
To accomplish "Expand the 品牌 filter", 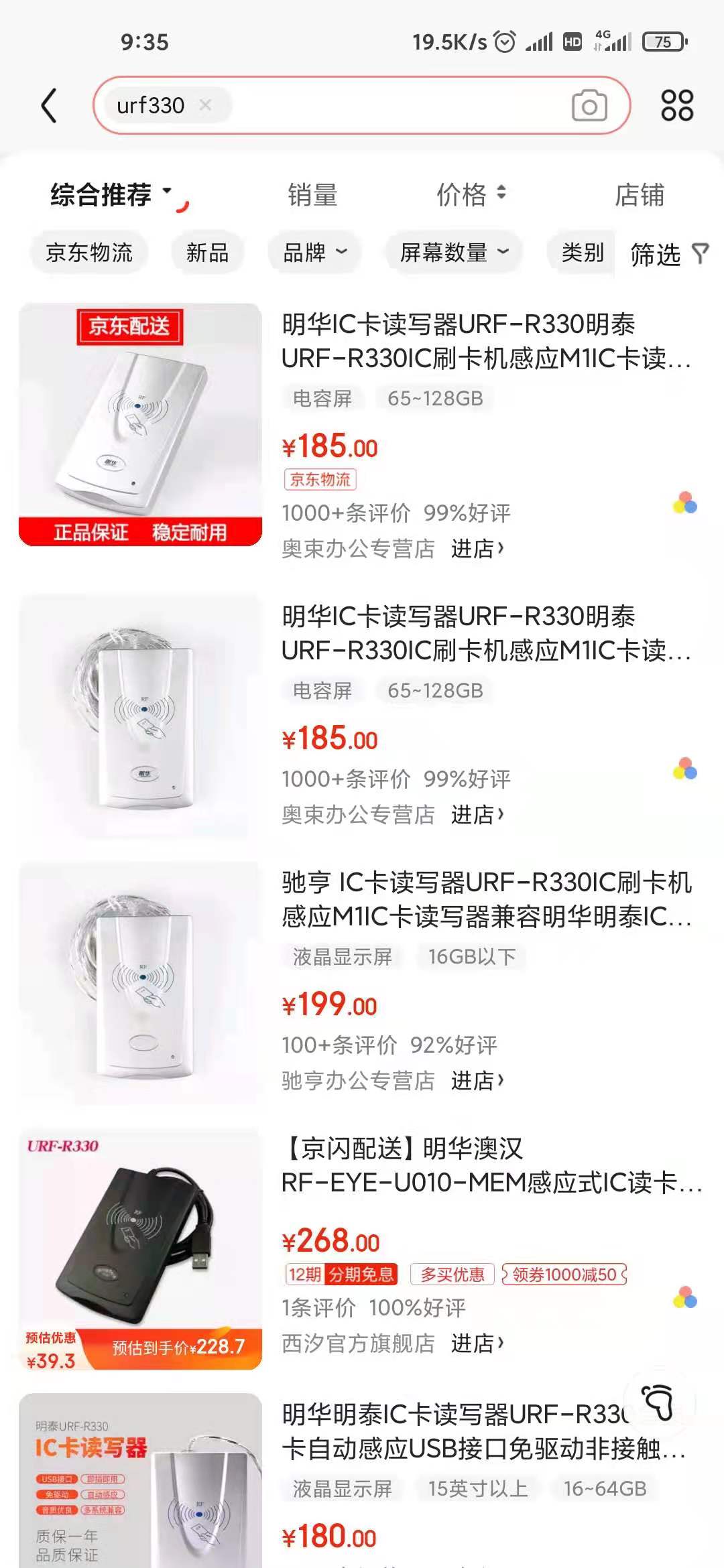I will pos(314,253).
